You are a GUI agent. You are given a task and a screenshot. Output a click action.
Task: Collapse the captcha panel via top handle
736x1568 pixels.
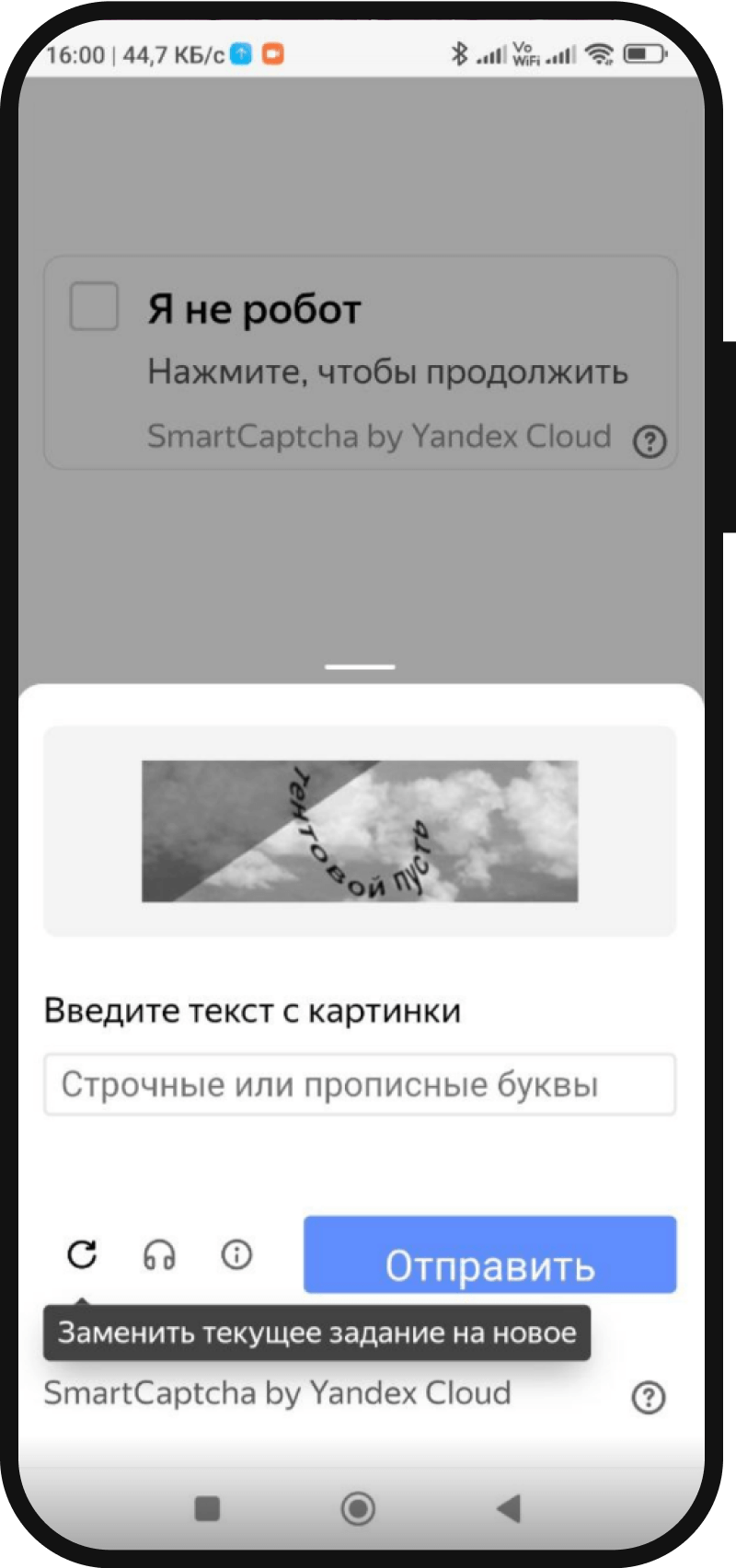pyautogui.click(x=359, y=667)
